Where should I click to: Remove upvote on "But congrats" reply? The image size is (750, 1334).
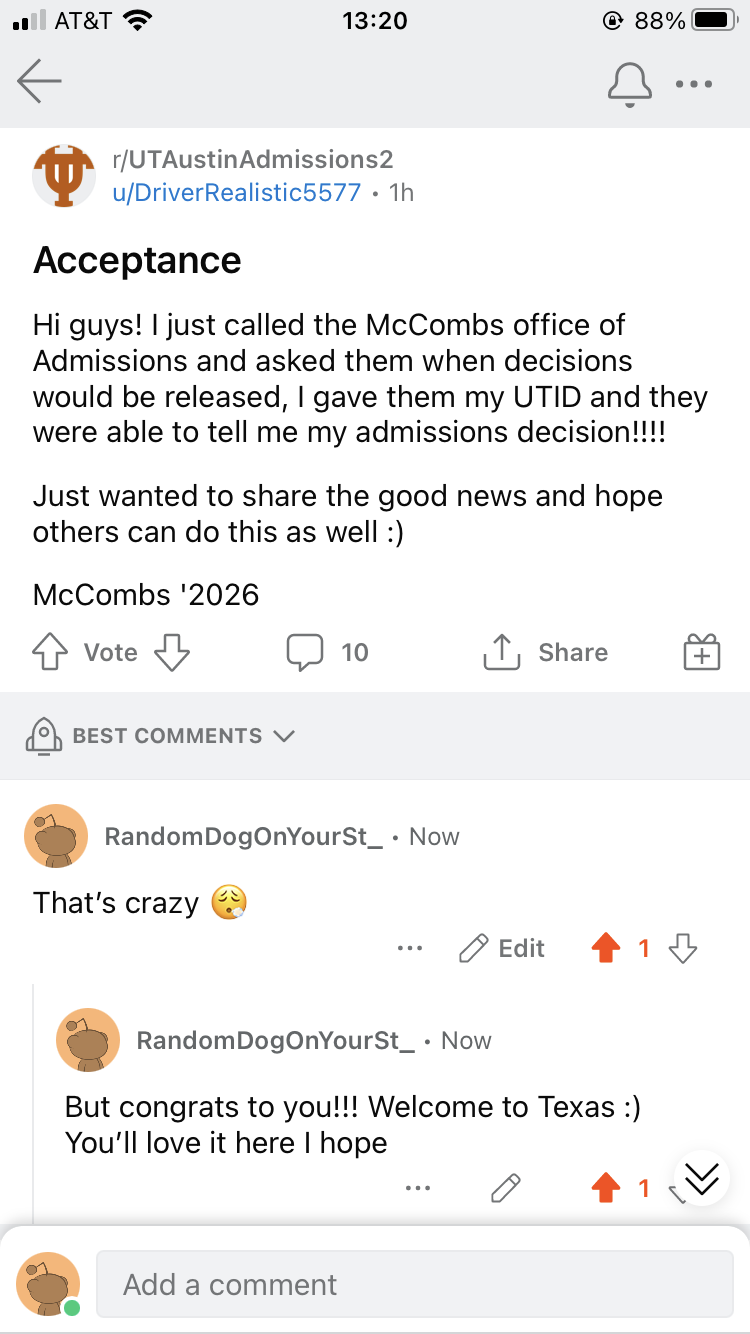[606, 1188]
